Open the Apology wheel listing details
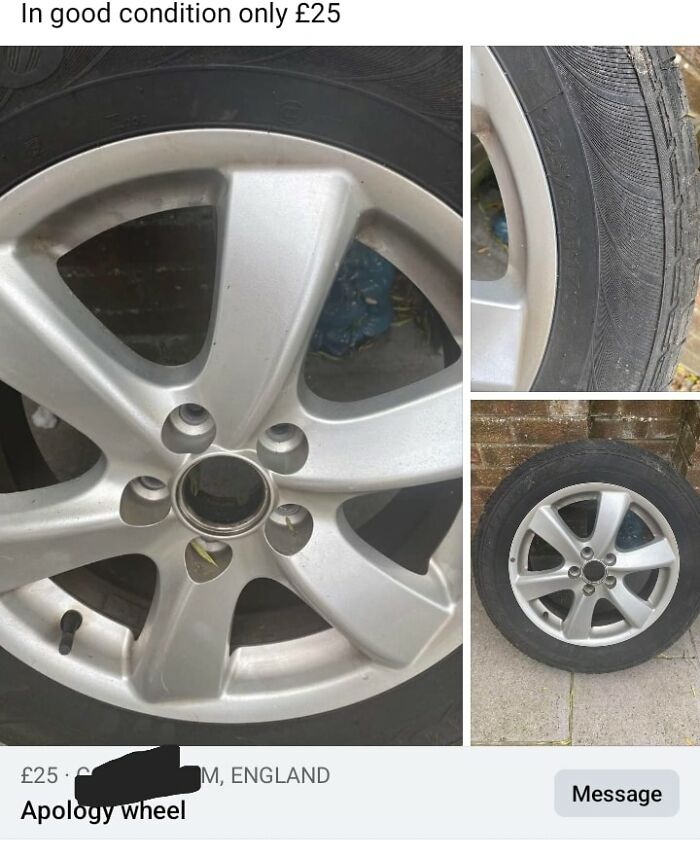The width and height of the screenshot is (700, 856). click(x=104, y=811)
